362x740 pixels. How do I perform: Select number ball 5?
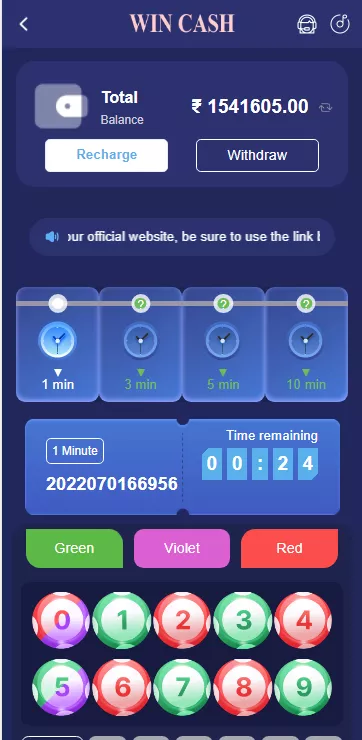point(61,688)
